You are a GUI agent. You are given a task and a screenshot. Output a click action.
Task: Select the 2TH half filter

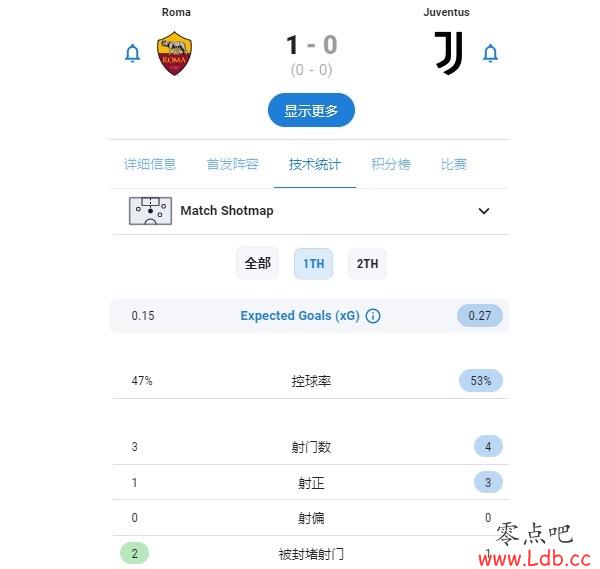pos(368,264)
